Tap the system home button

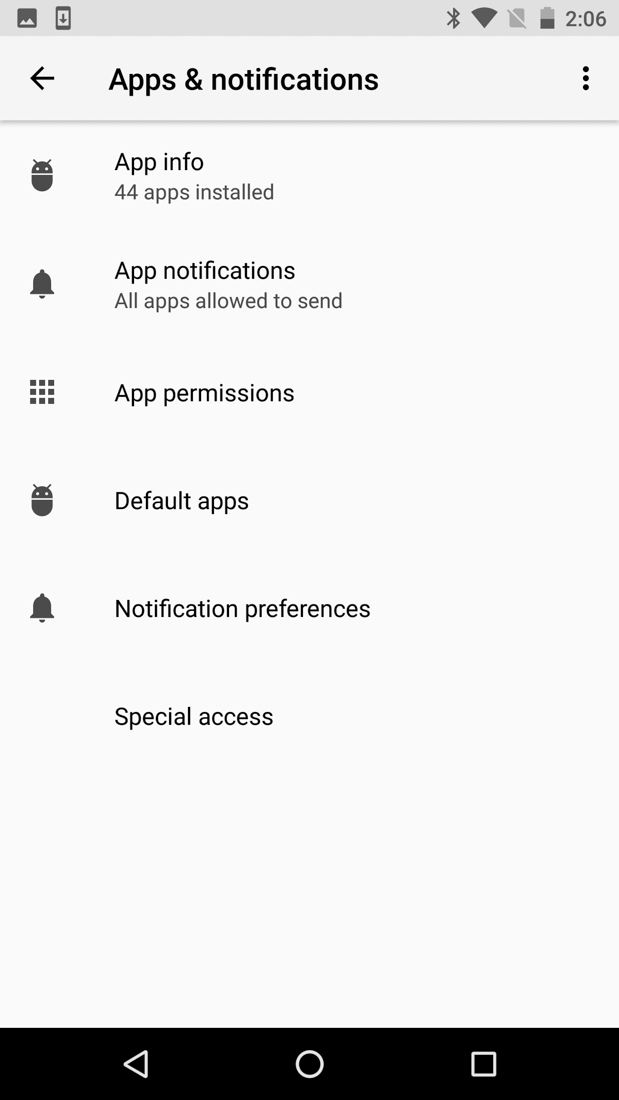point(310,1064)
